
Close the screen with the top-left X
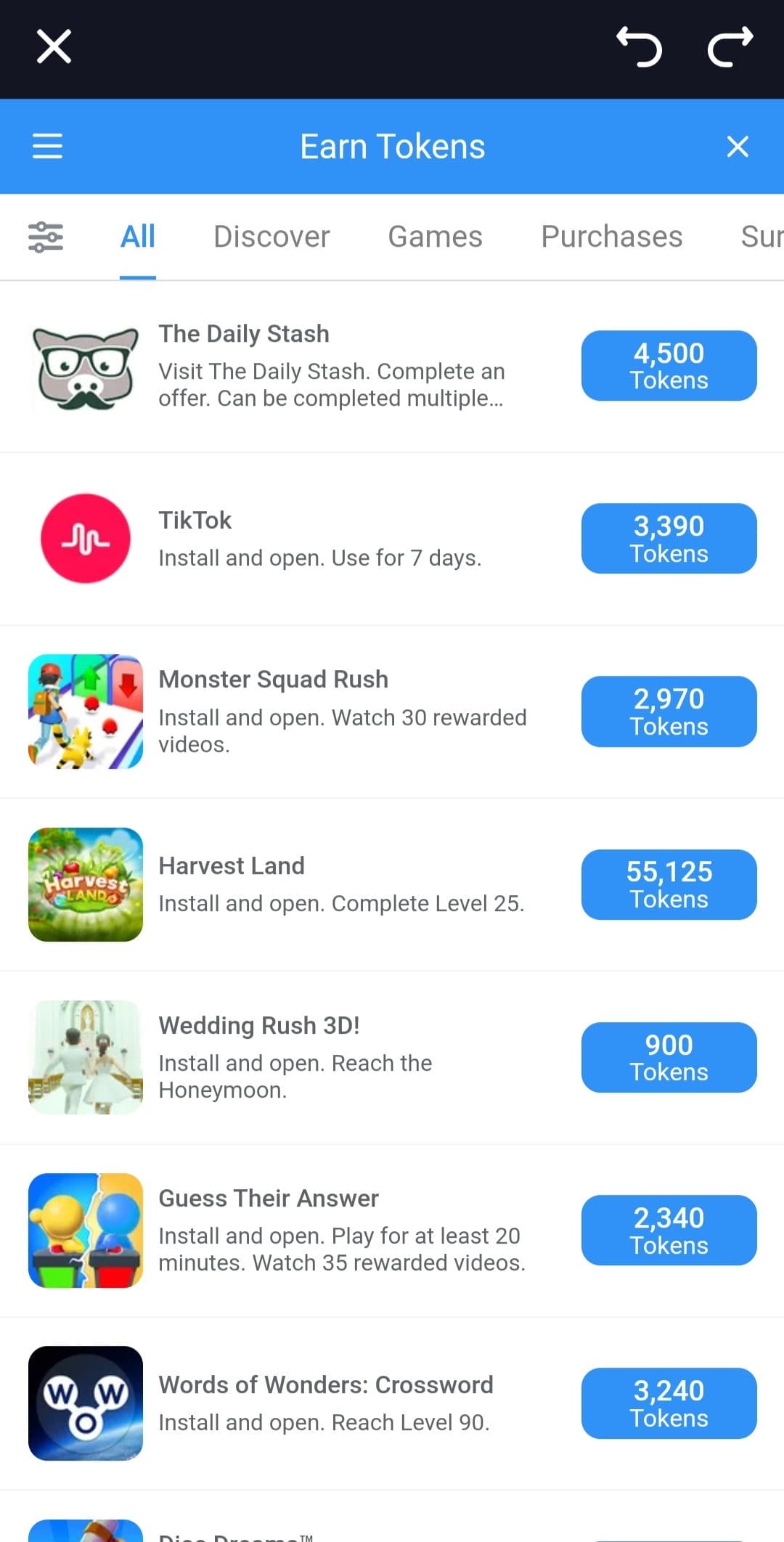pos(54,47)
